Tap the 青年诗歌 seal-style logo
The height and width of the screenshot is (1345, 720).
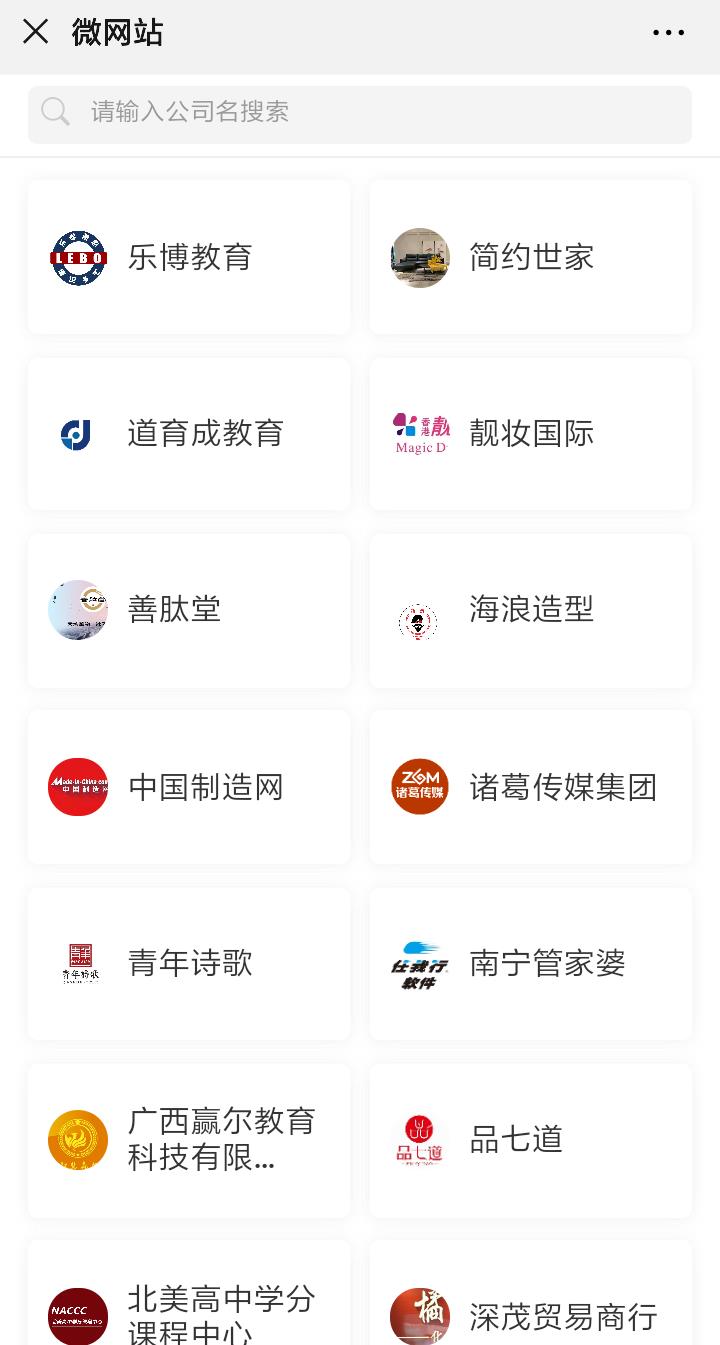(x=77, y=963)
